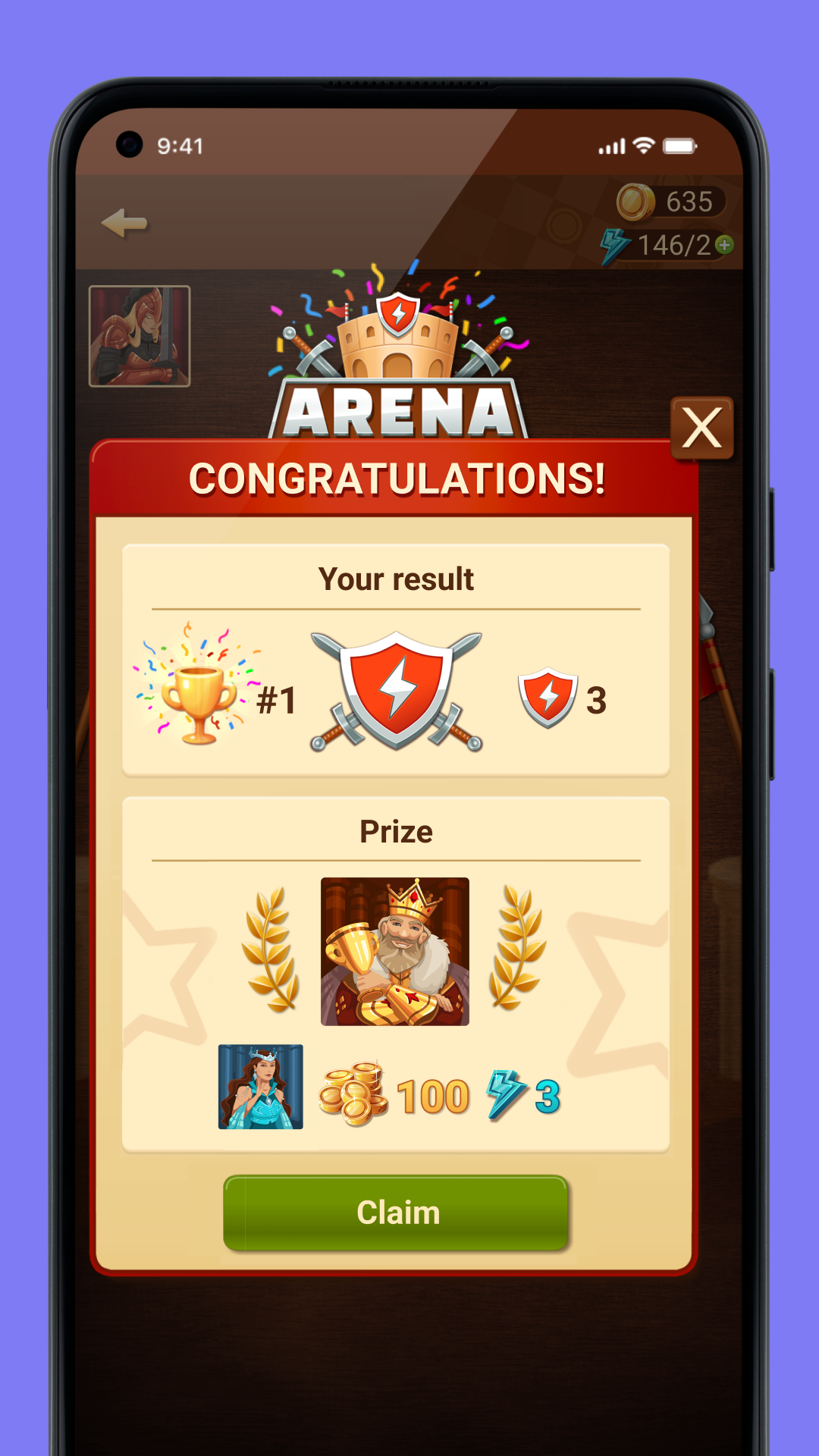Click the Your result section header
This screenshot has width=819, height=1456.
(397, 578)
